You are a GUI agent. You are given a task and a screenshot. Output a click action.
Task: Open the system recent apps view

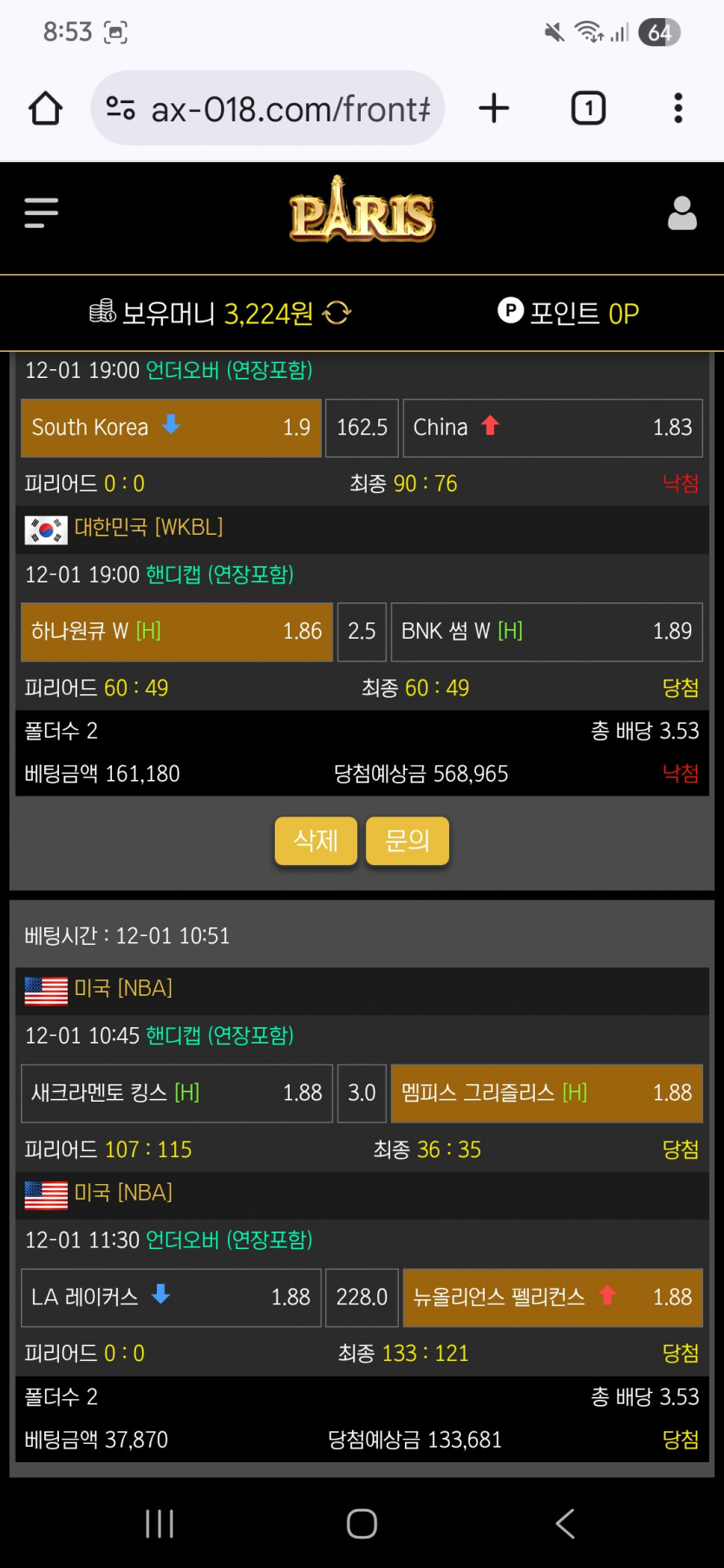pos(160,1523)
